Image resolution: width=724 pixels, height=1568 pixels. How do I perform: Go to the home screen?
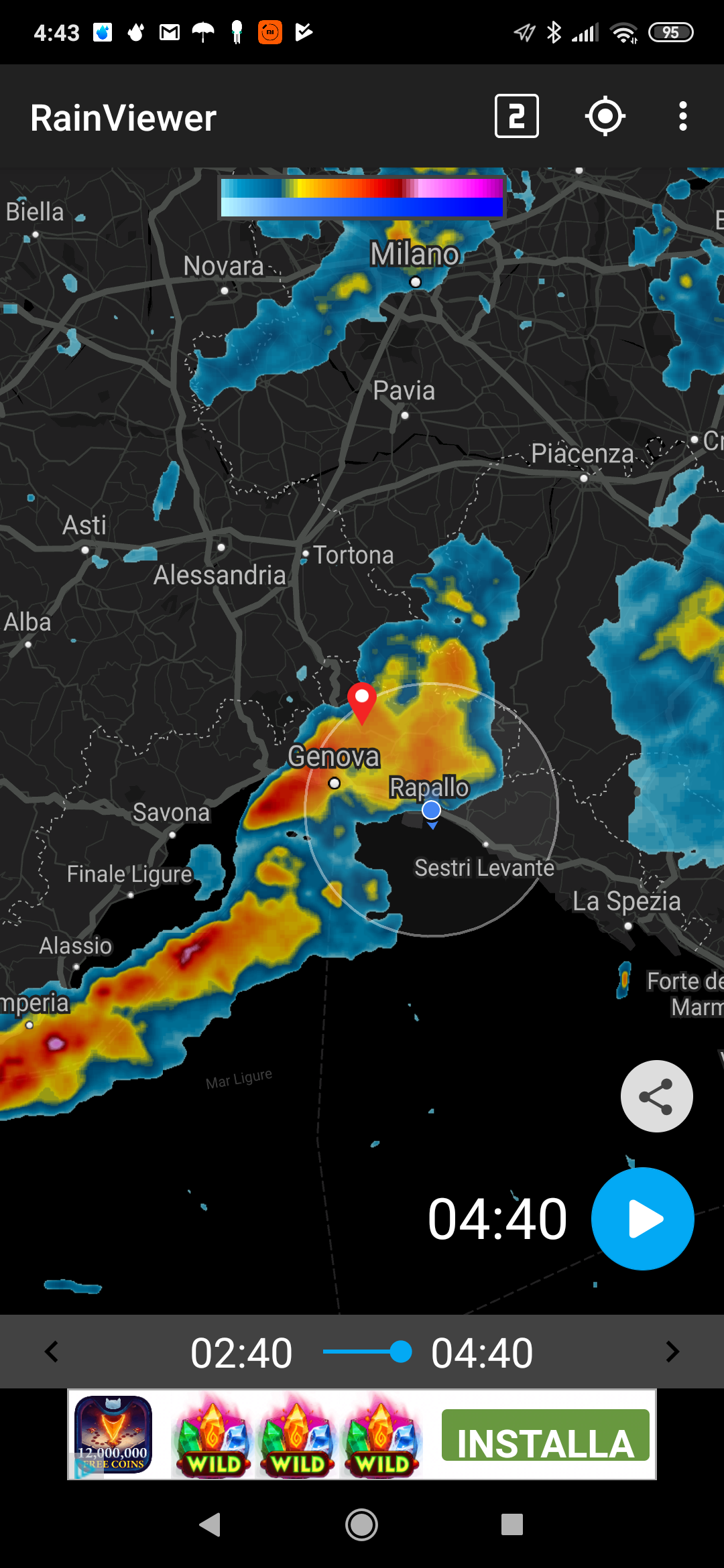click(362, 1524)
